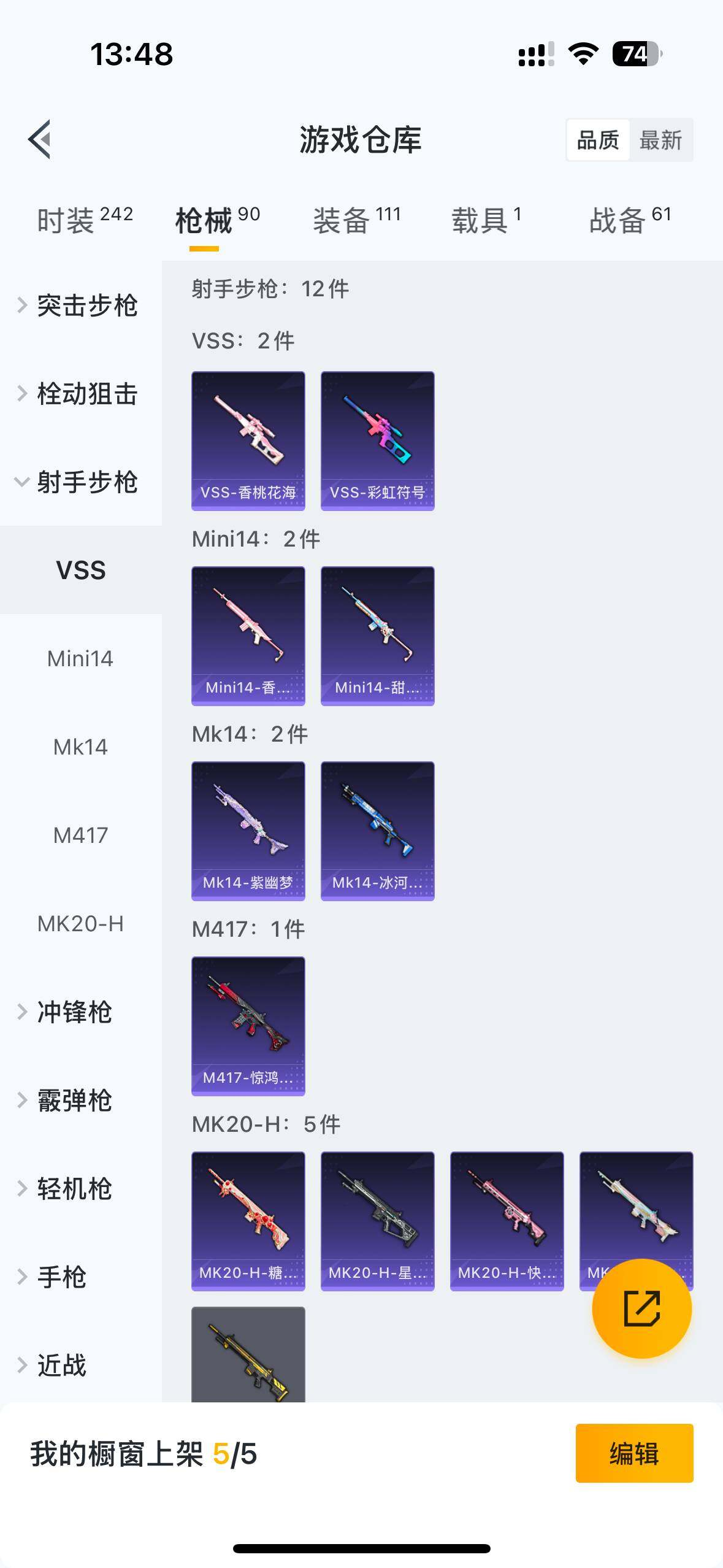Open the MK20-H-星 skin tile

tap(378, 1221)
